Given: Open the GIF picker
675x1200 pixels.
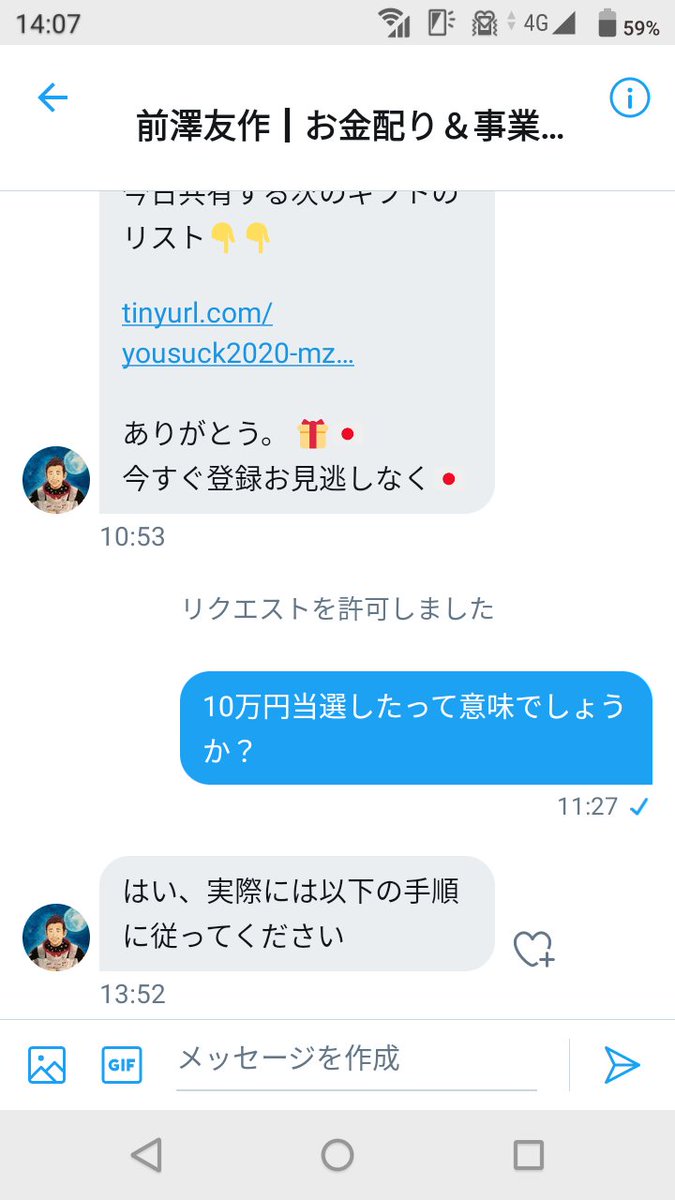Looking at the screenshot, I should pyautogui.click(x=122, y=1065).
